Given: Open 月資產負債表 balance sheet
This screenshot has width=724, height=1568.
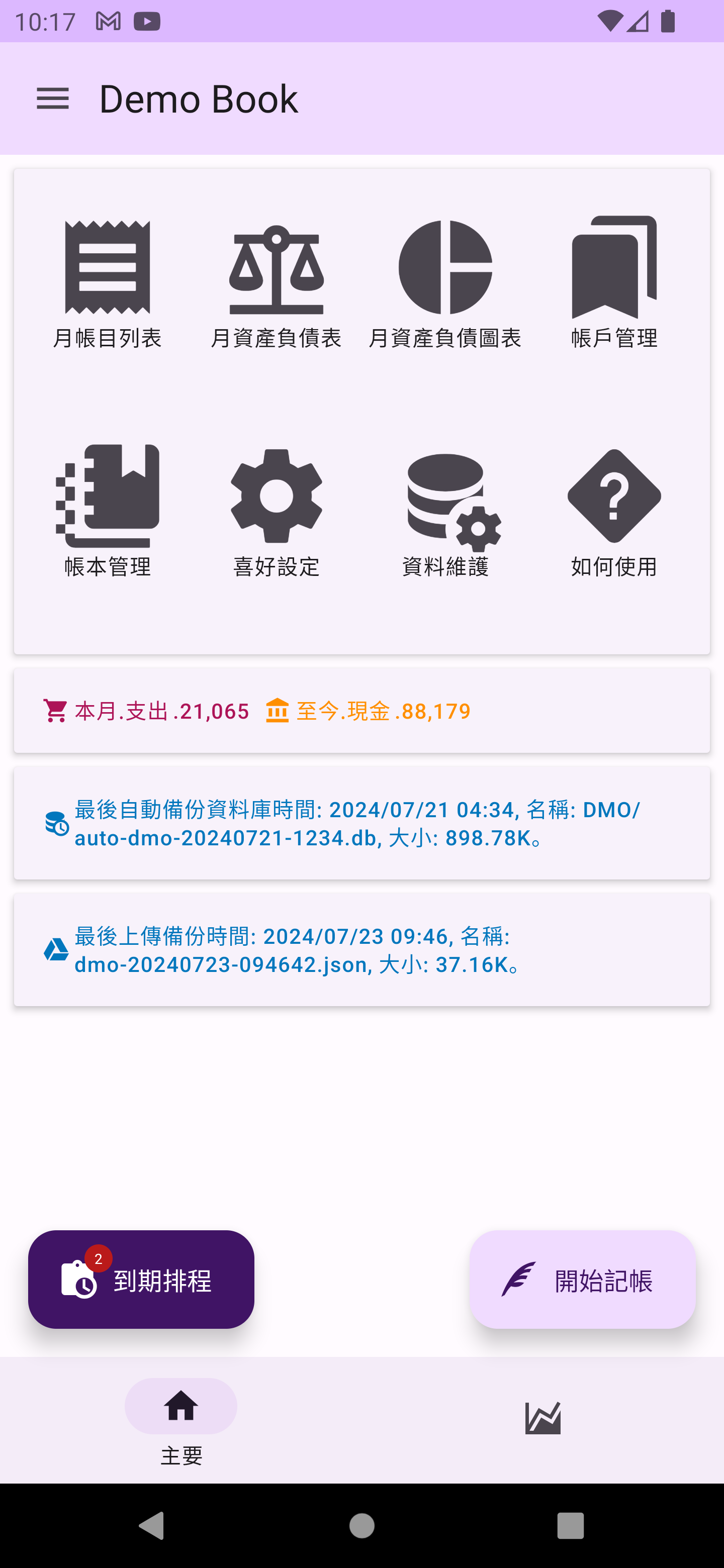Looking at the screenshot, I should [276, 283].
